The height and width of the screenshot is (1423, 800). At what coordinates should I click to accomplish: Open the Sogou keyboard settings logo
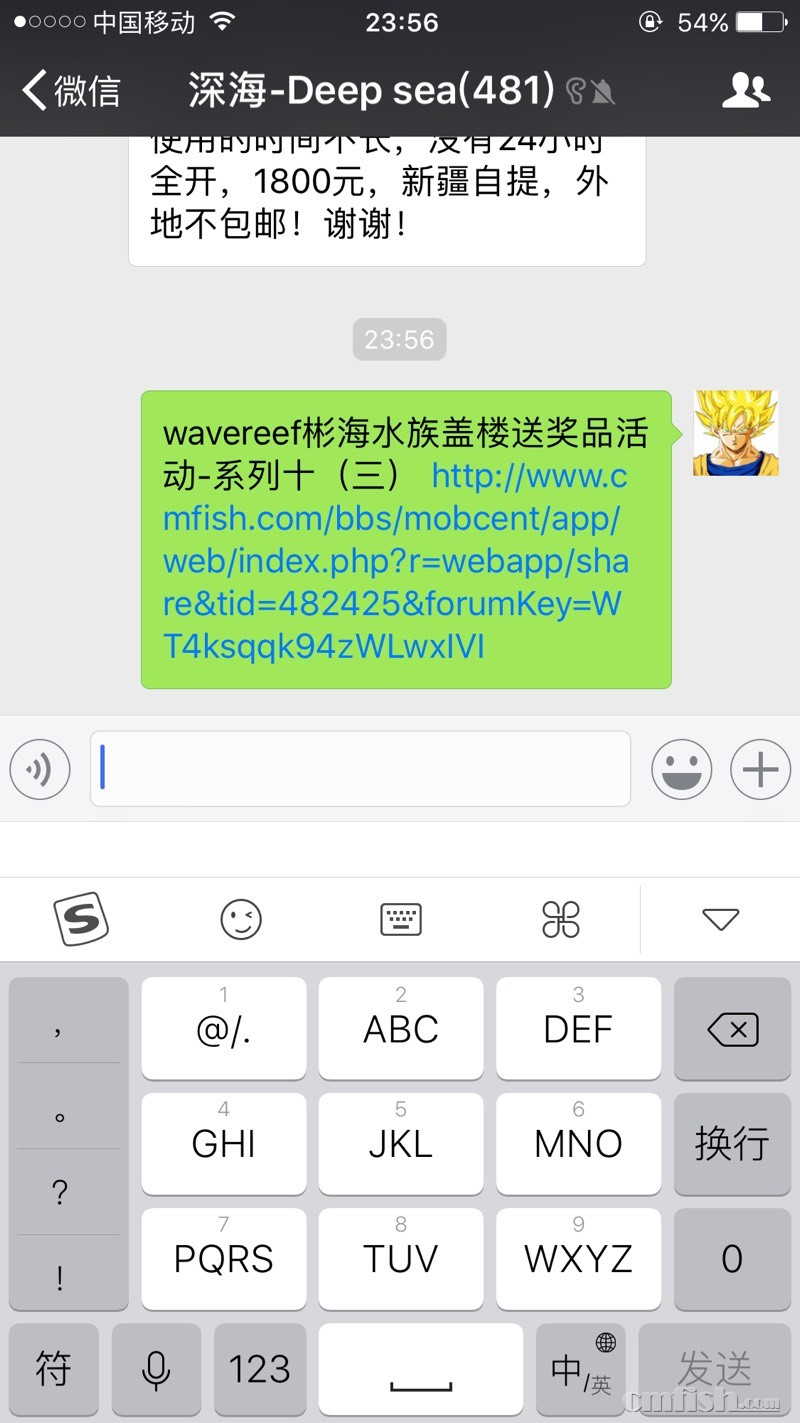point(80,919)
